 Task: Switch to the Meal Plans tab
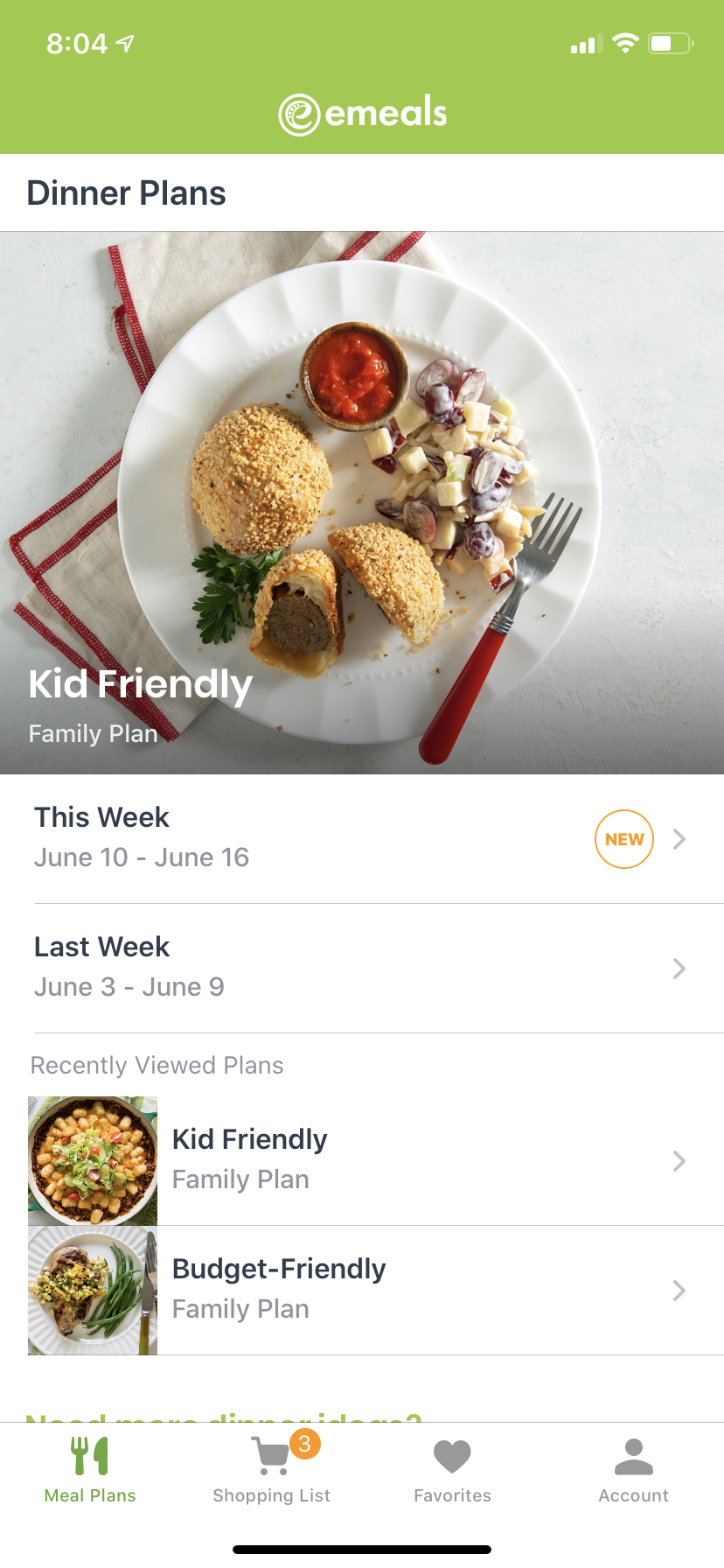tap(90, 1470)
